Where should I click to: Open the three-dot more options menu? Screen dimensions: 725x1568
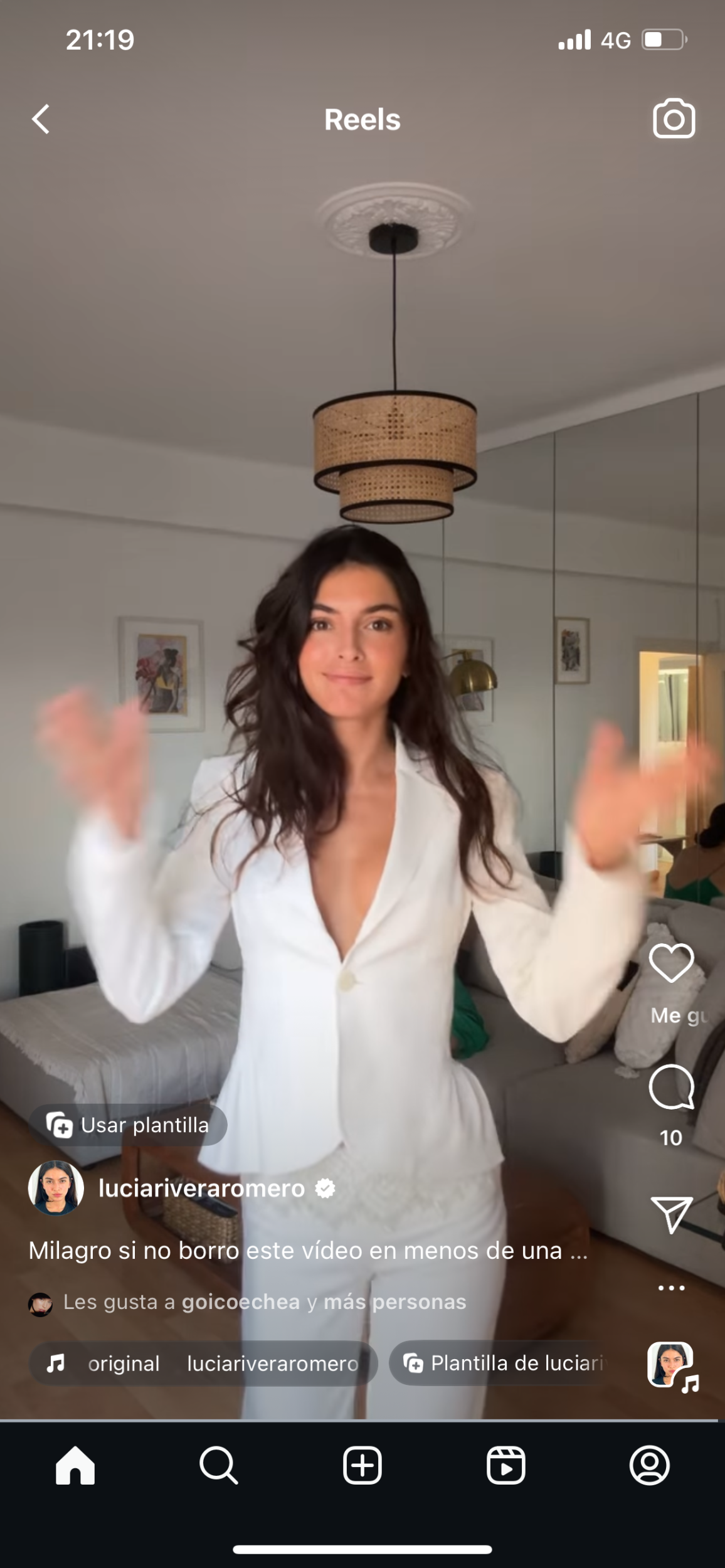tap(671, 1288)
